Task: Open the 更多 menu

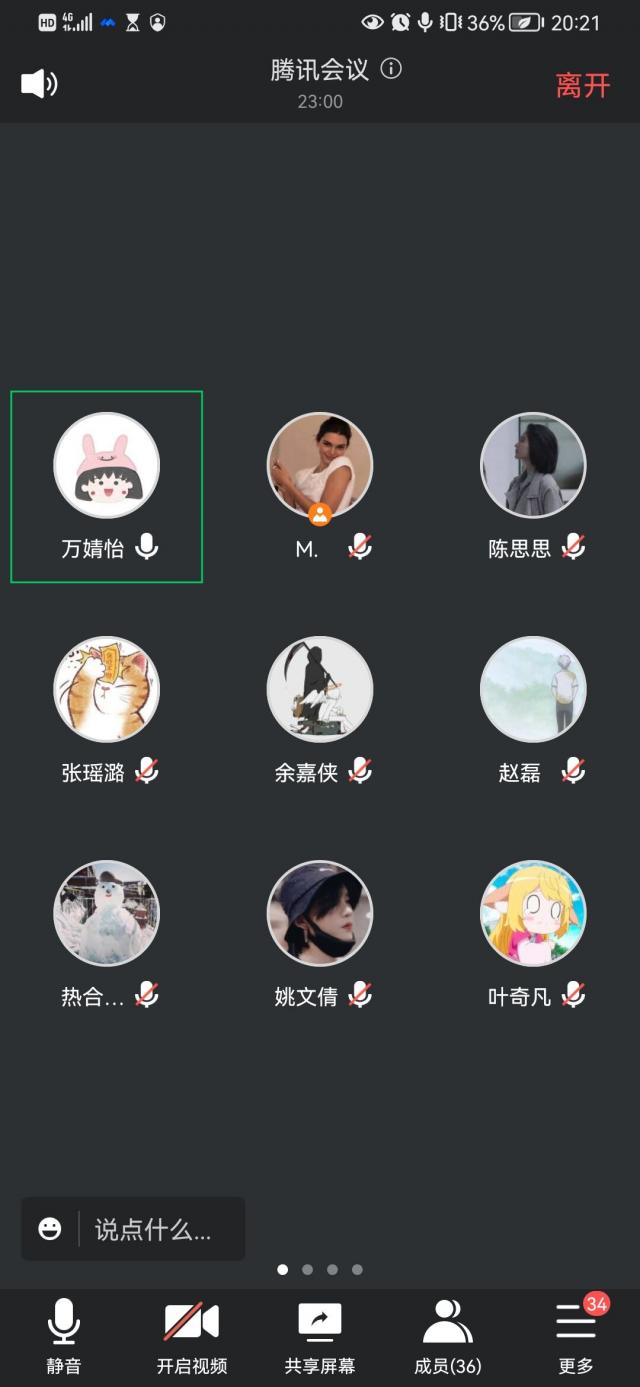Action: (x=576, y=1336)
